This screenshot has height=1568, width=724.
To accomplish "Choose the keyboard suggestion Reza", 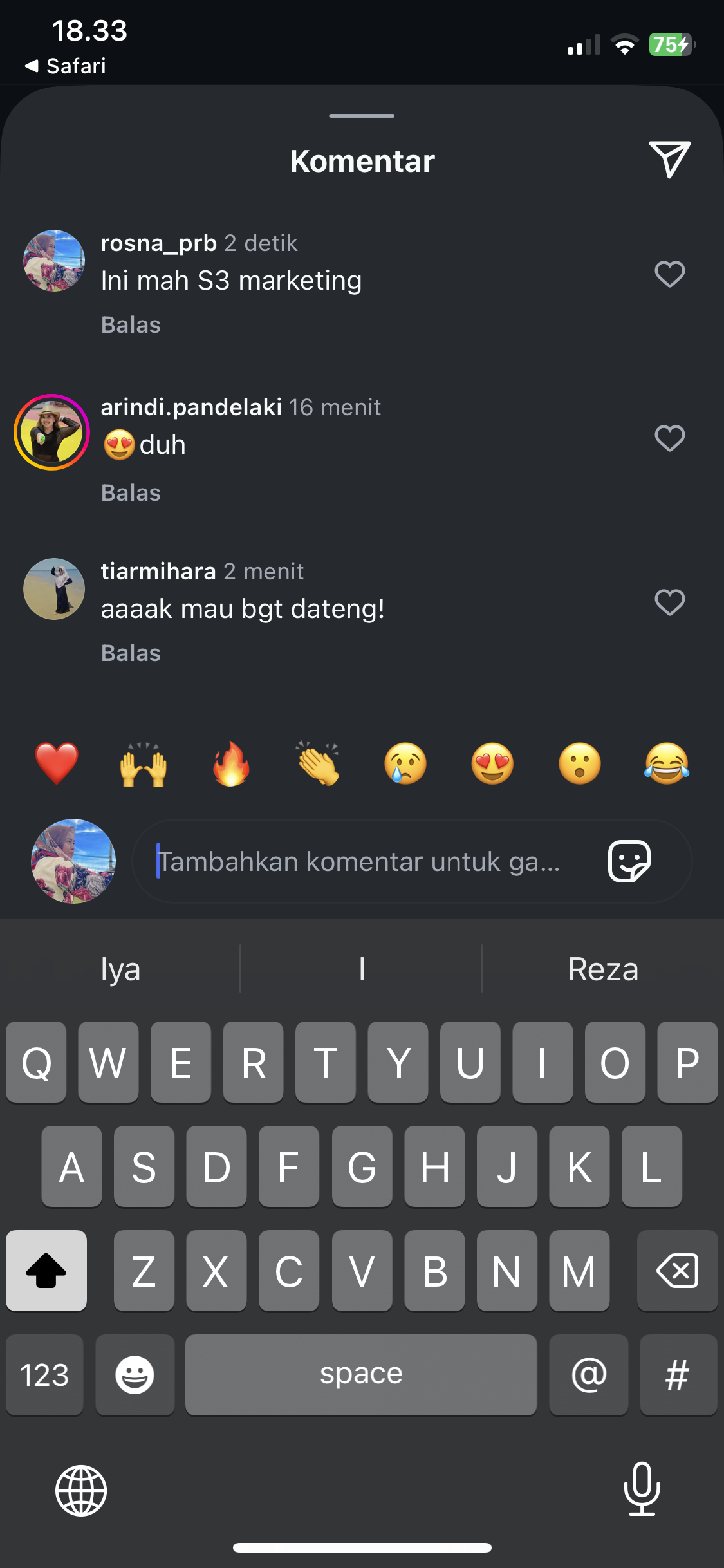I will point(603,969).
